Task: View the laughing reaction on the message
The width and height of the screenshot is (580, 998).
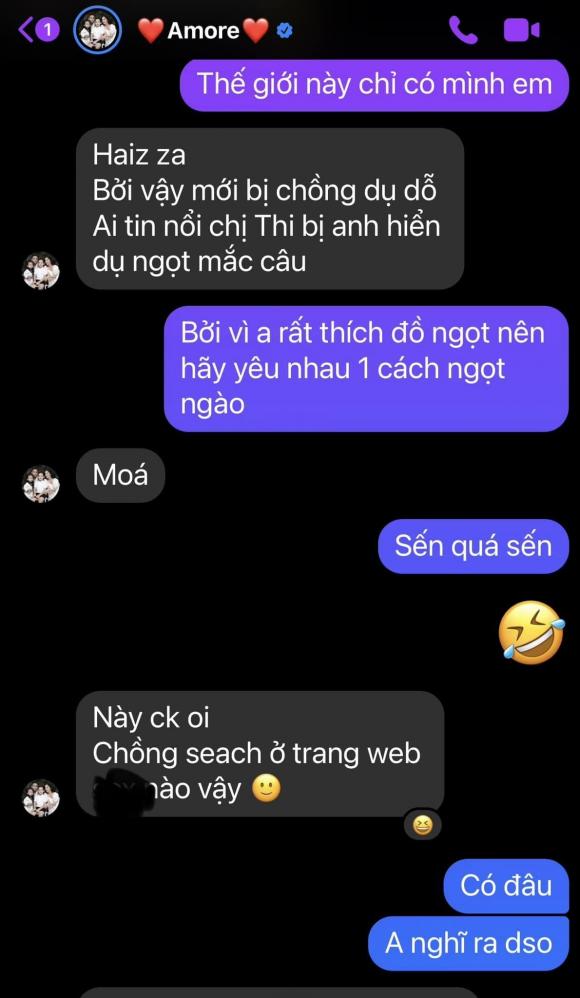Action: click(x=422, y=825)
